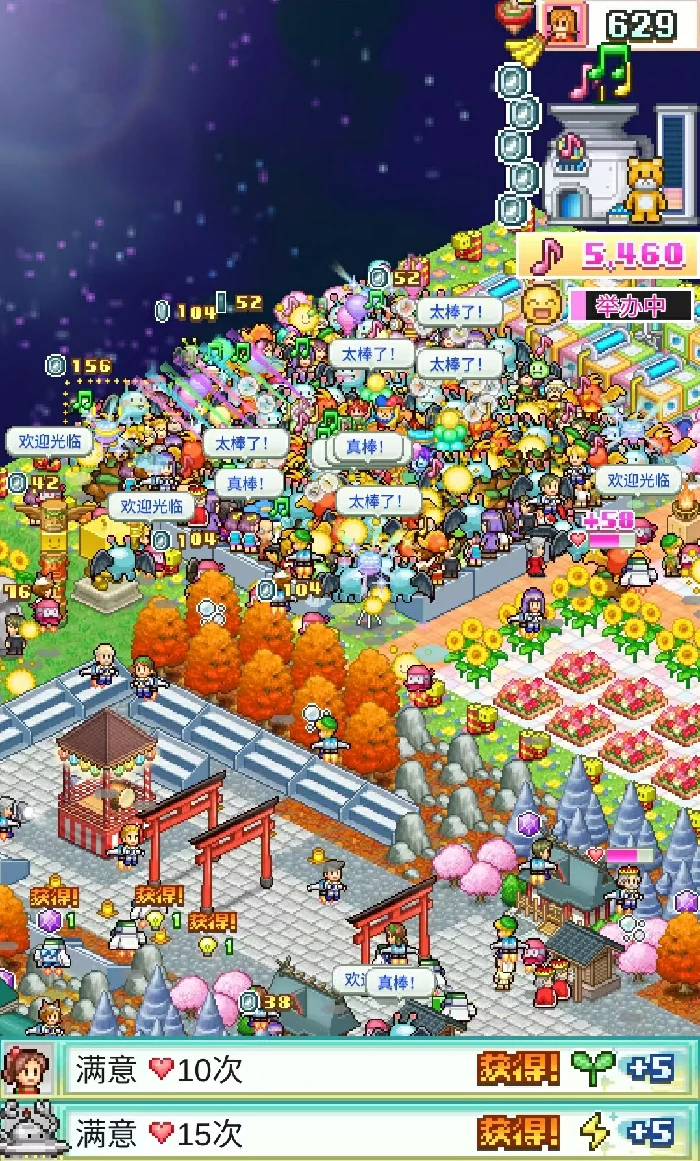Viewport: 700px width, 1161px height.
Task: Open the music points 5,460 panel
Action: 608,256
